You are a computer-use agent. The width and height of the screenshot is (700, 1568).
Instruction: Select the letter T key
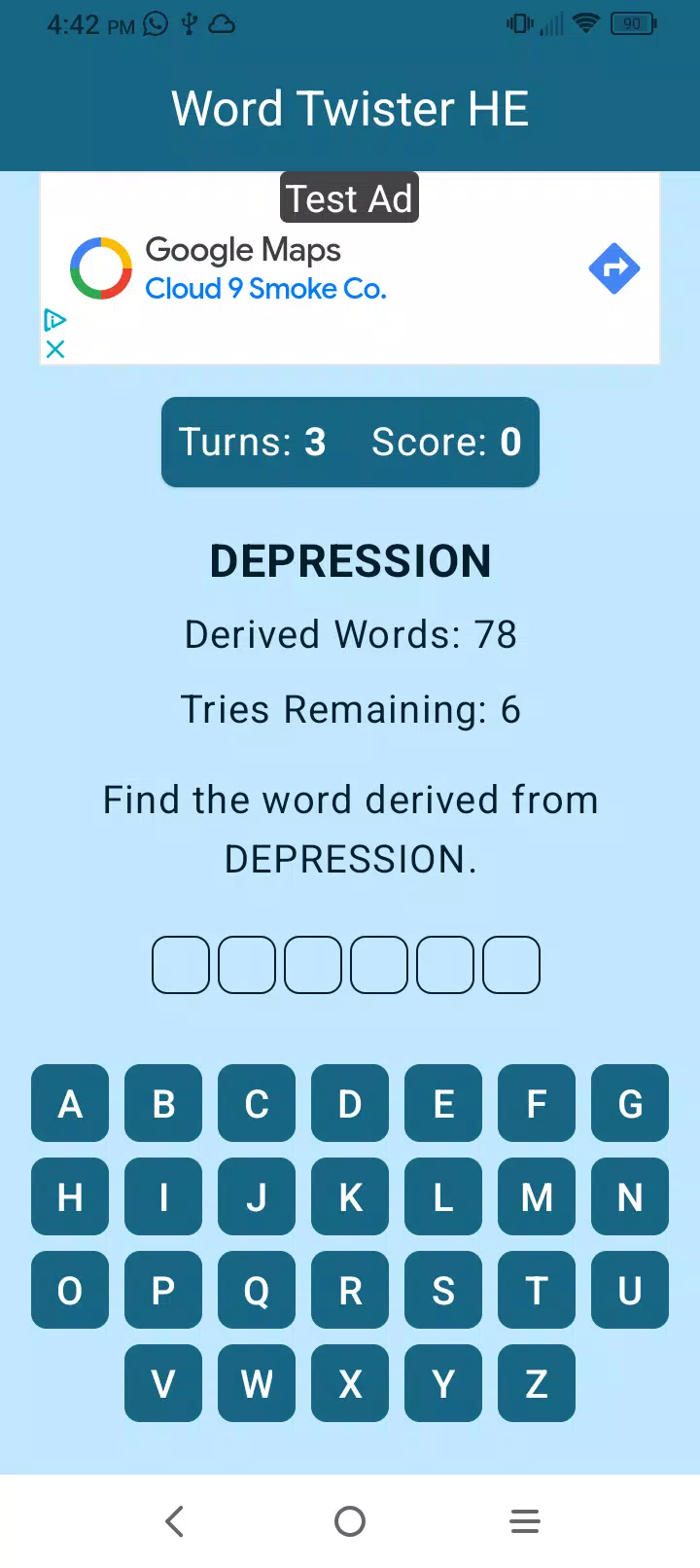(x=537, y=1290)
